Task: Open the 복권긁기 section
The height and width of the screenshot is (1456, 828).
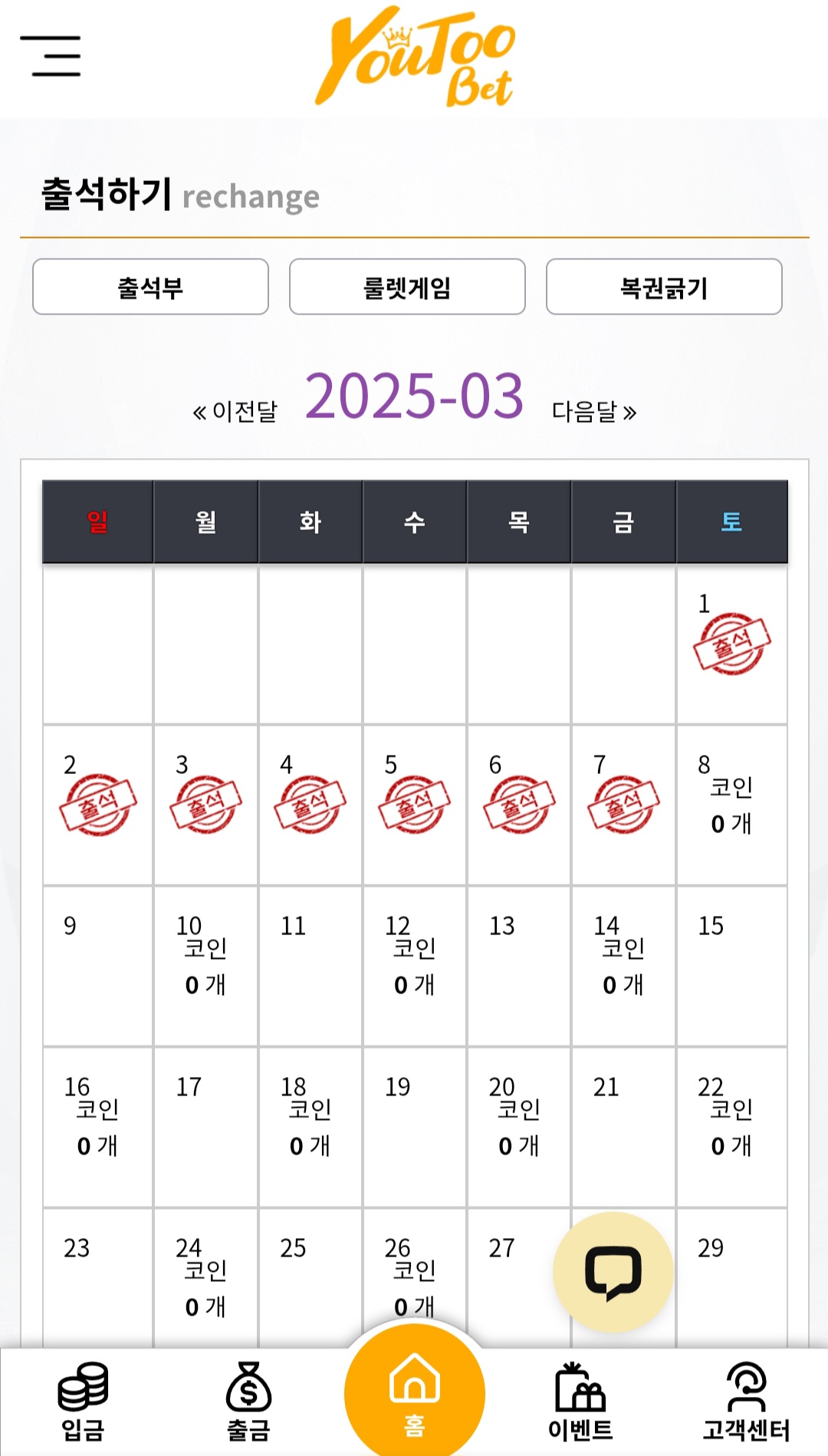Action: point(664,287)
